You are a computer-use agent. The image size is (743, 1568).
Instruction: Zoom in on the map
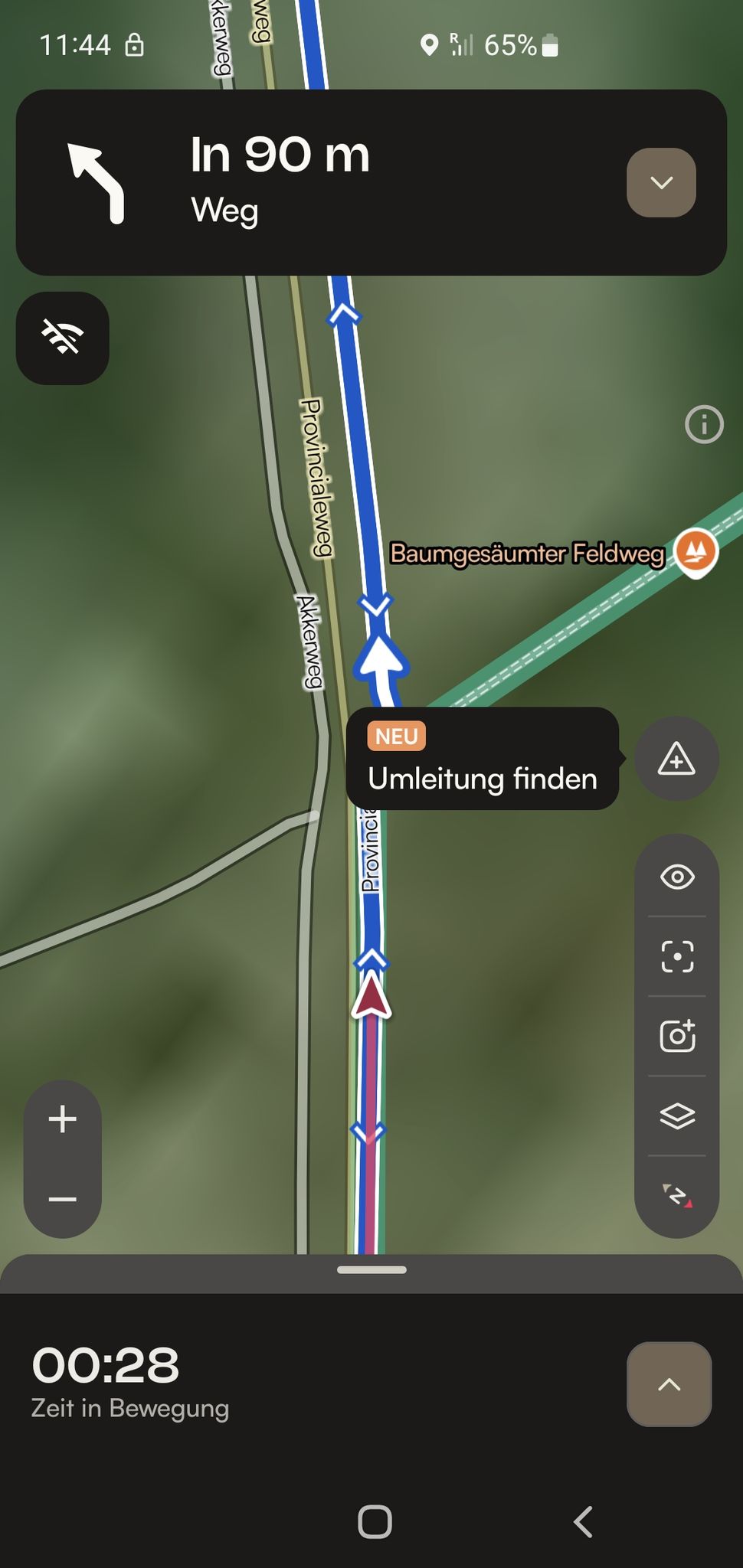click(63, 1119)
